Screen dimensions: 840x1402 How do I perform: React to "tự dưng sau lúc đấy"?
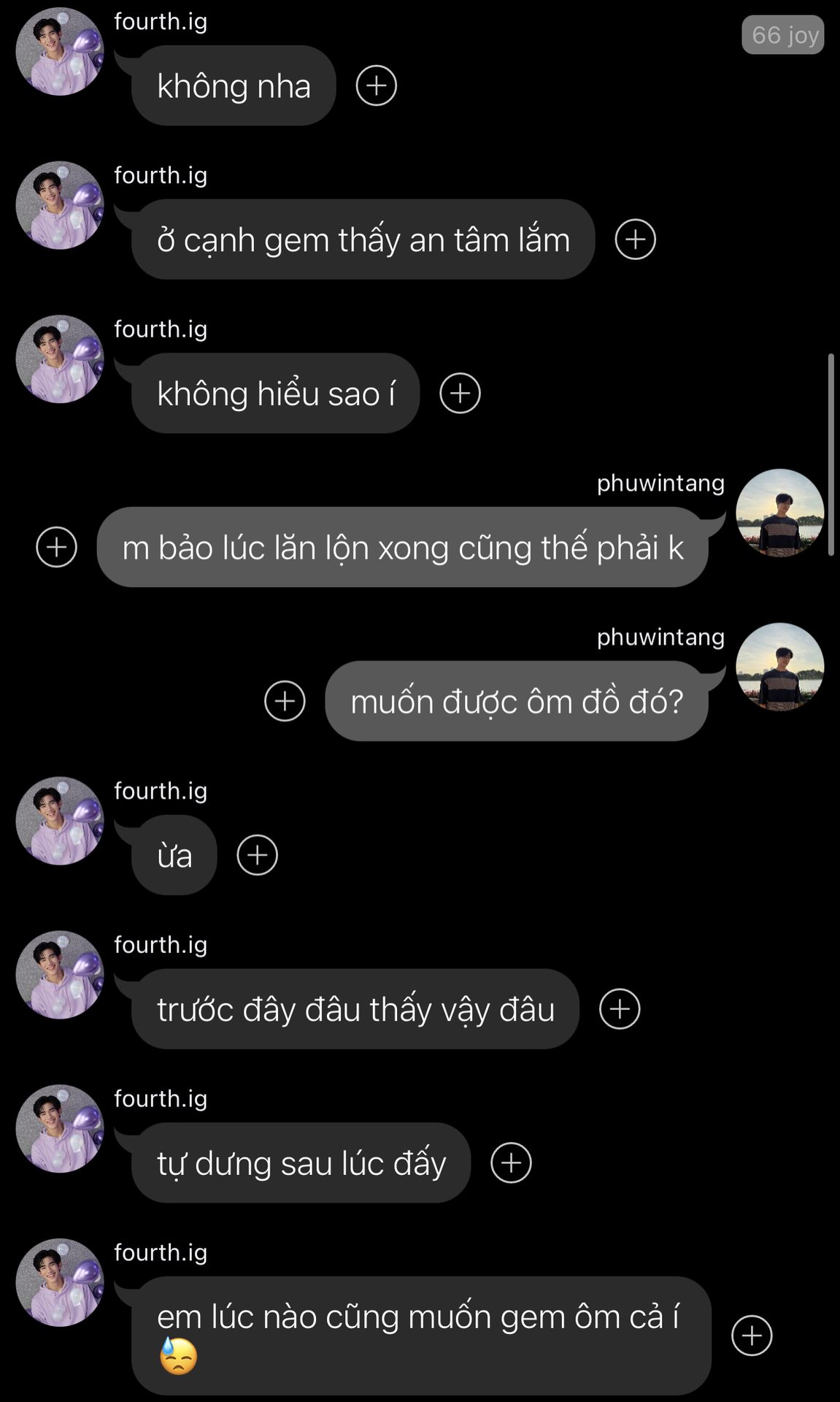[x=511, y=1162]
